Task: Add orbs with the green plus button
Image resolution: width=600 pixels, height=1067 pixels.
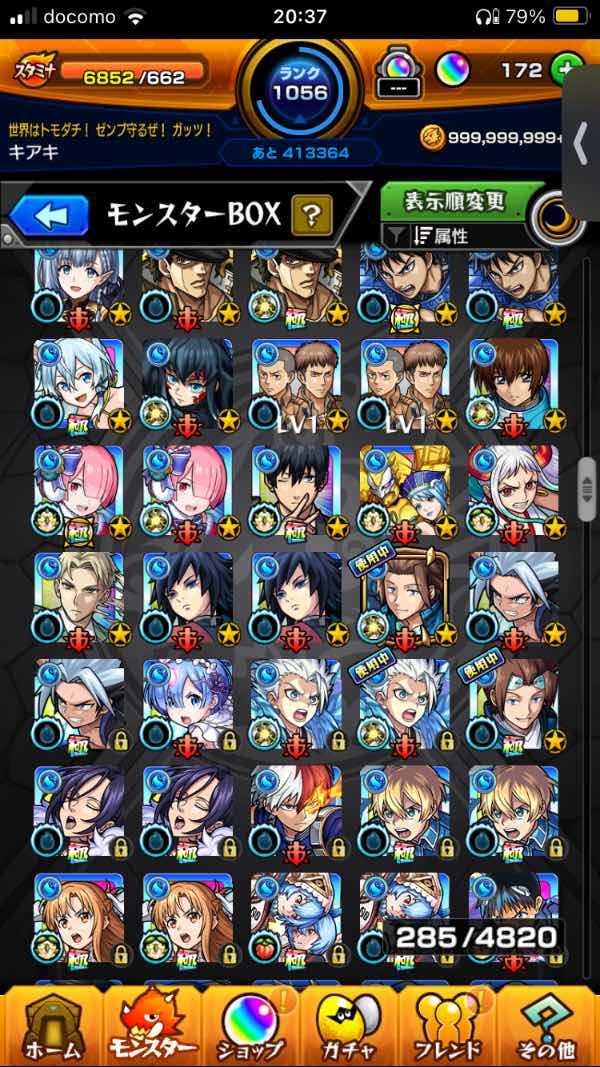Action: point(566,70)
